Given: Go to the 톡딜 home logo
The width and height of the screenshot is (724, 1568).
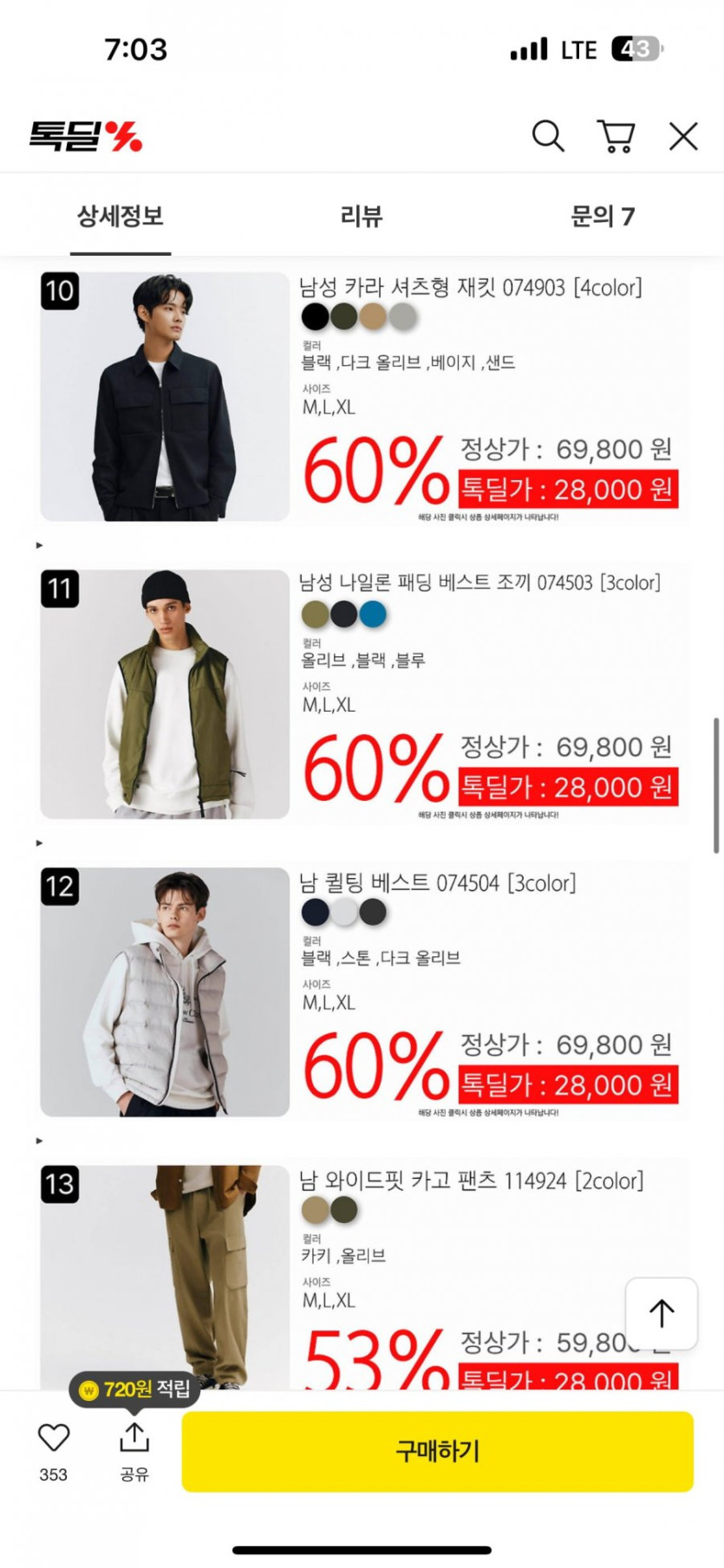Looking at the screenshot, I should tap(86, 136).
